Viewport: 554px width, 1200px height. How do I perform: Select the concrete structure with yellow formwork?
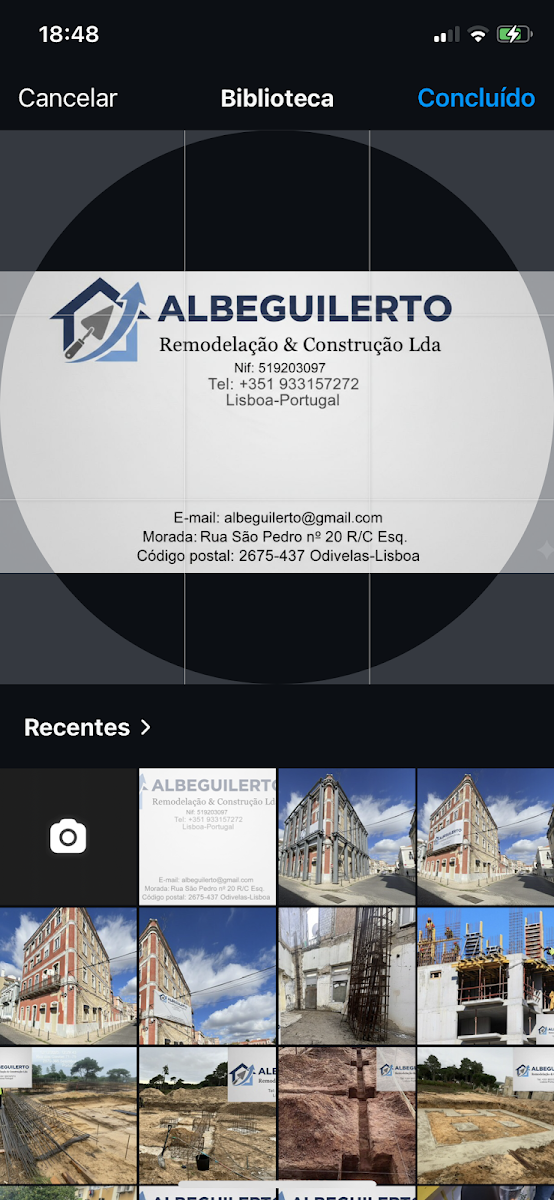tap(485, 976)
